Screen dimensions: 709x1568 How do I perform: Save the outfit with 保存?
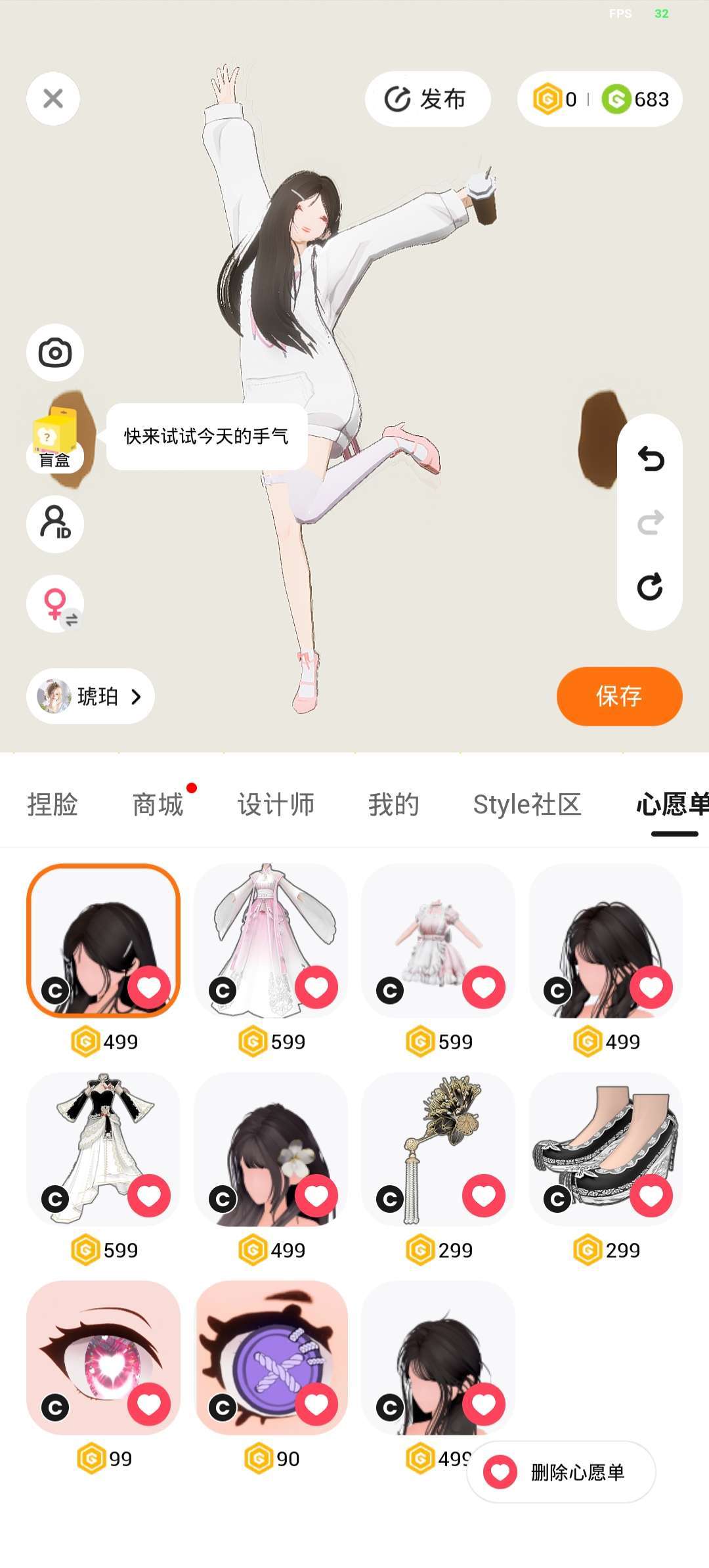coord(618,696)
